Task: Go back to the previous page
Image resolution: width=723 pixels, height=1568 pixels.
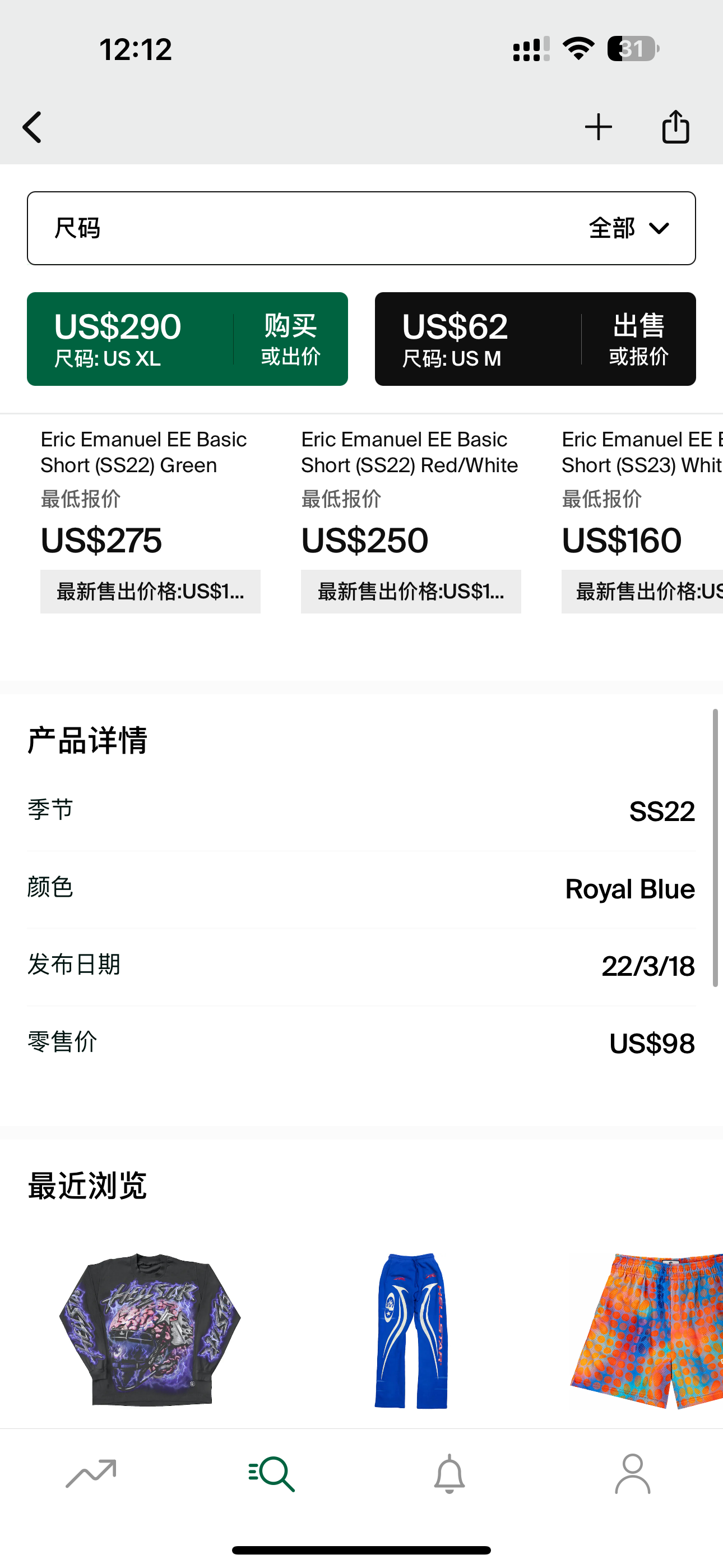Action: click(x=33, y=127)
